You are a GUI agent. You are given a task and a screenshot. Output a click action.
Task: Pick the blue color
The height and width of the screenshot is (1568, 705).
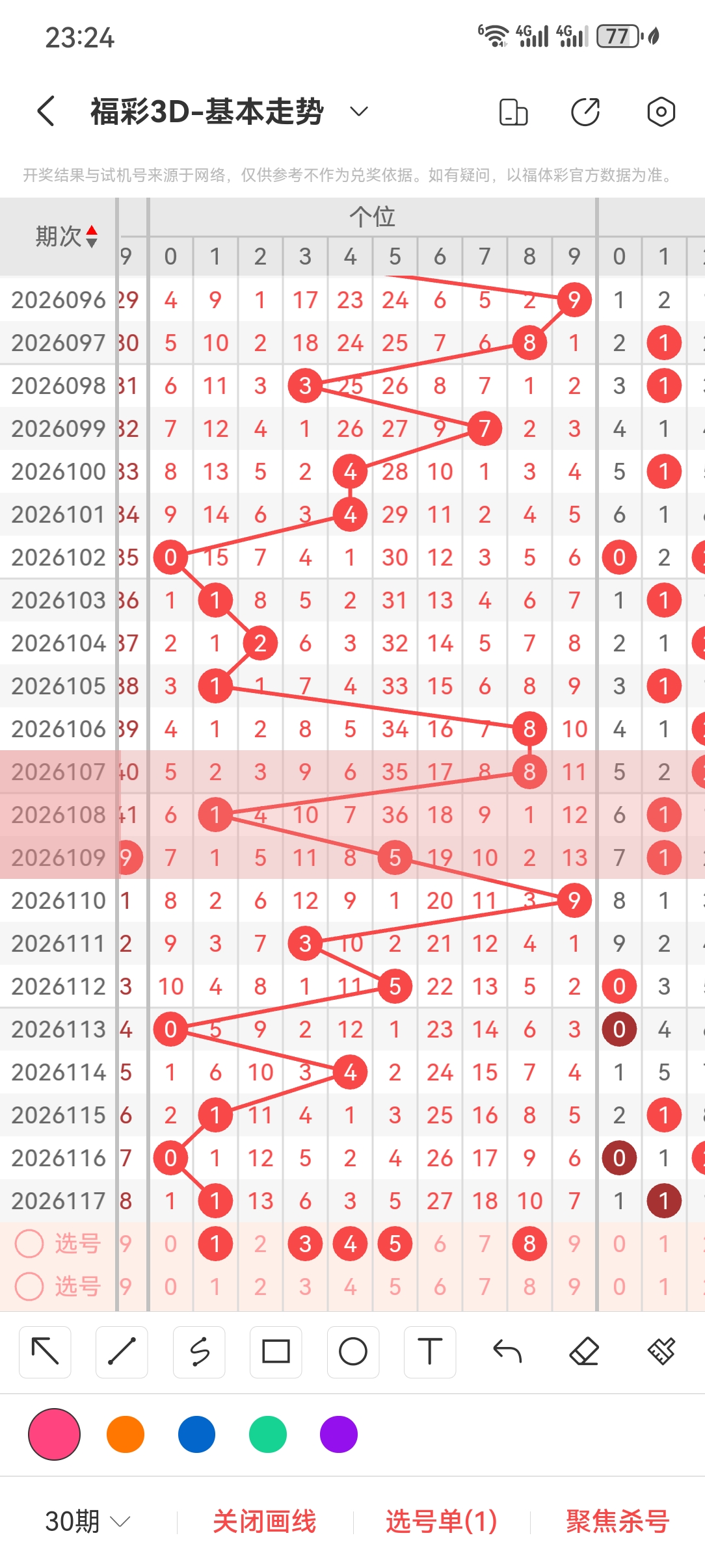tap(196, 1434)
